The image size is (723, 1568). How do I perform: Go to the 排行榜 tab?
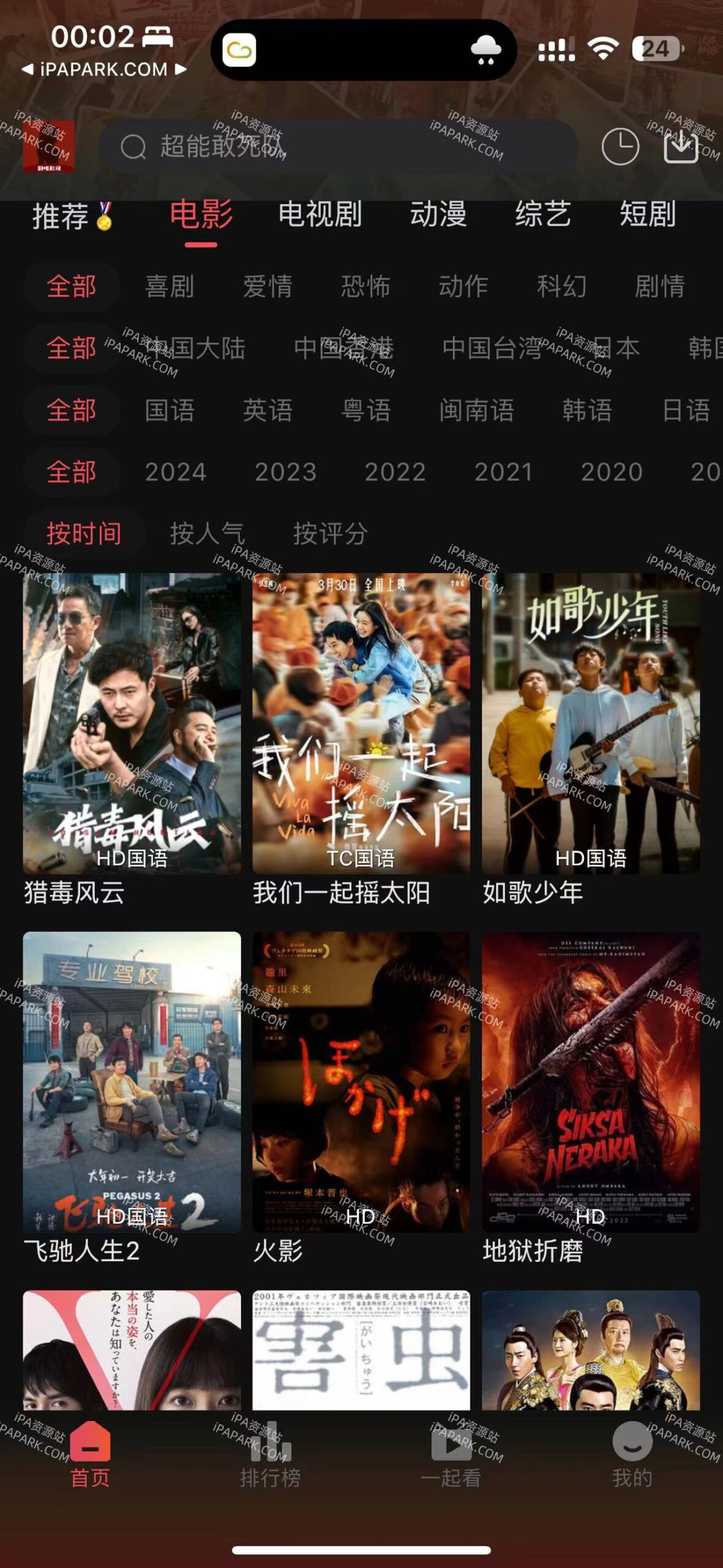(270, 1454)
